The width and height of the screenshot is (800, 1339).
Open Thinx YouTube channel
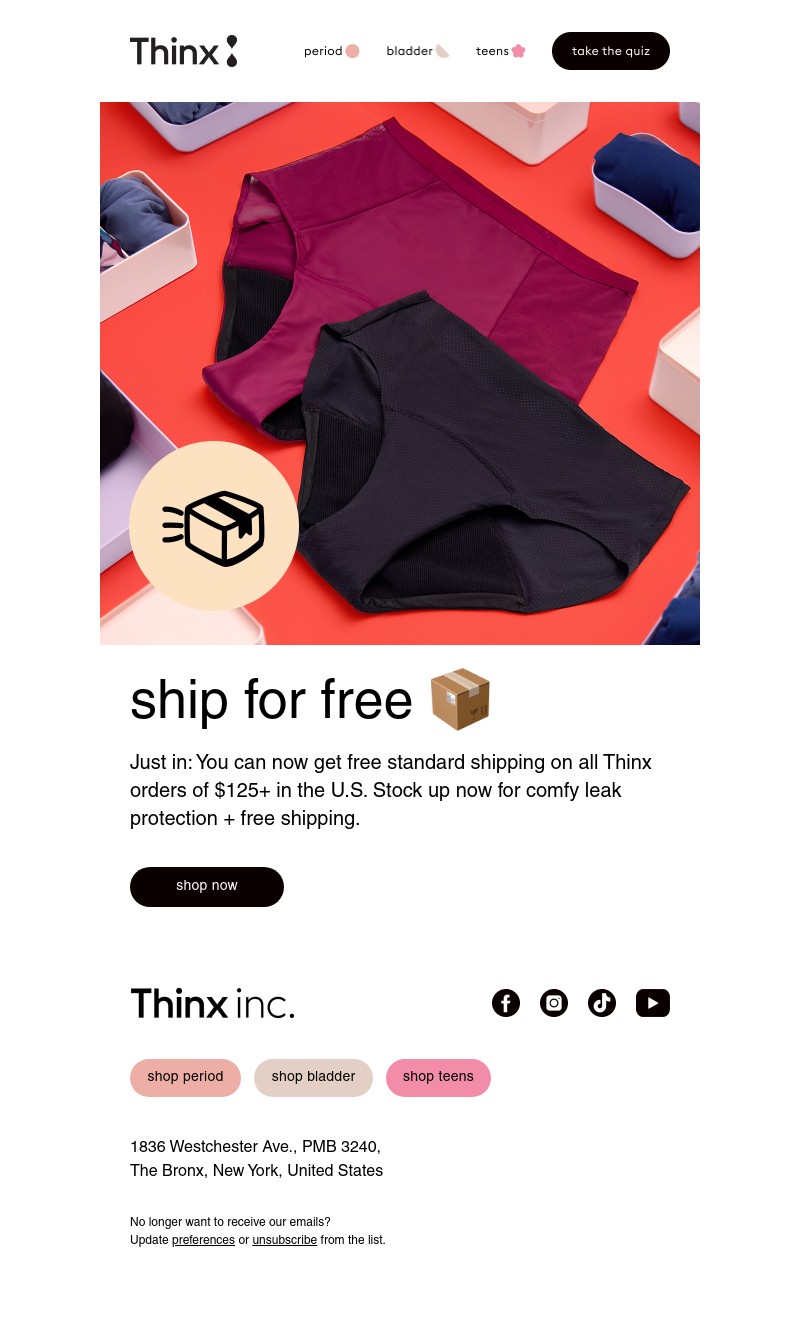point(652,1003)
